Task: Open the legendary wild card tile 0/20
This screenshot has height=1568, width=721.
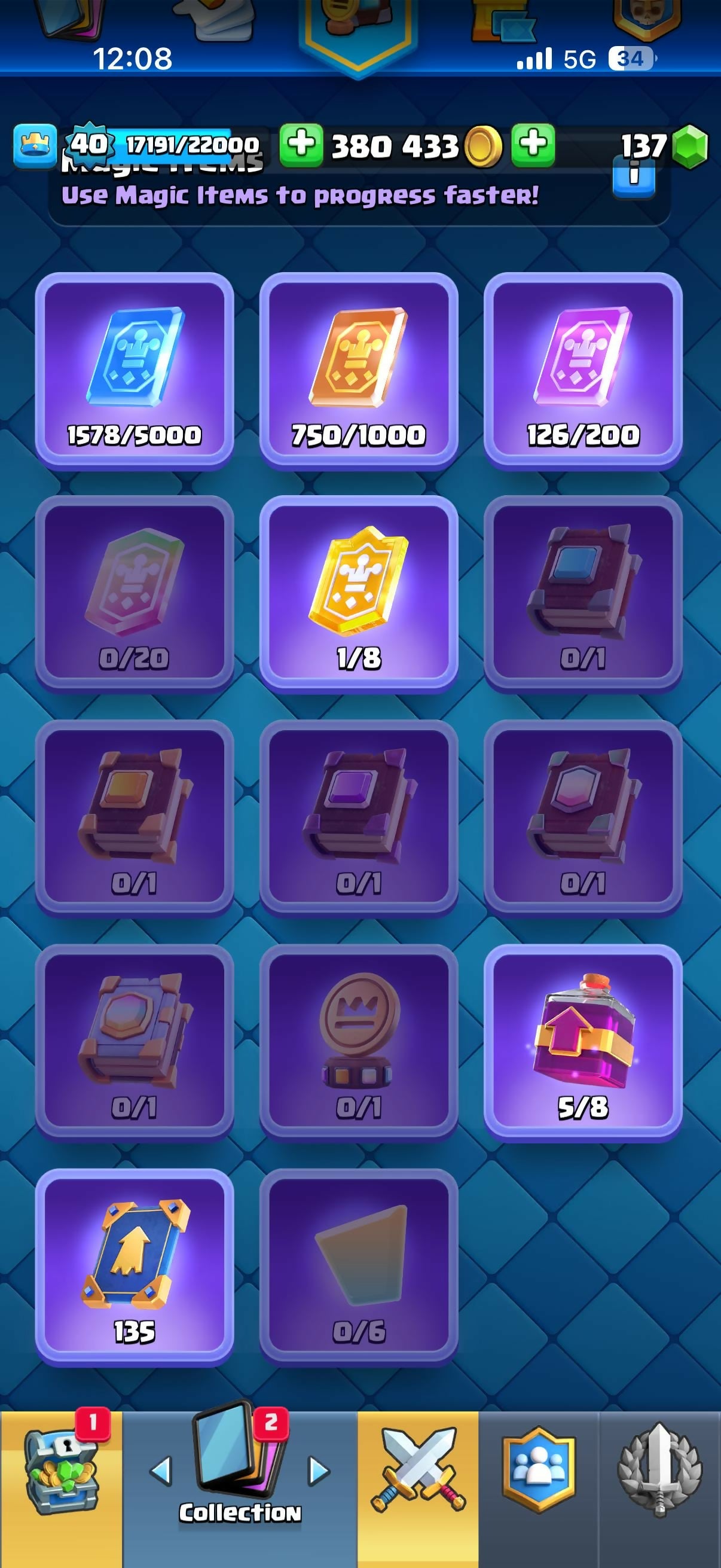Action: pyautogui.click(x=135, y=594)
